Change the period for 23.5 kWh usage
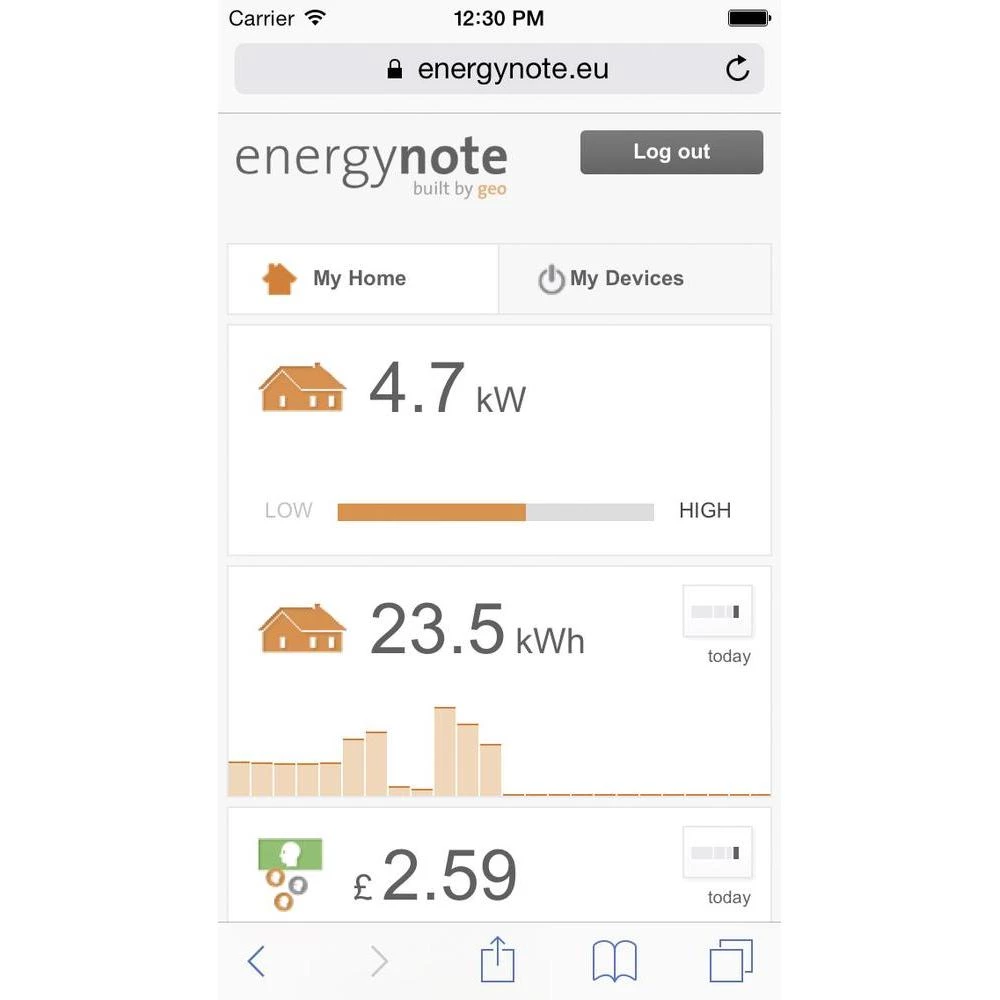The image size is (1000, 1000). (x=717, y=611)
